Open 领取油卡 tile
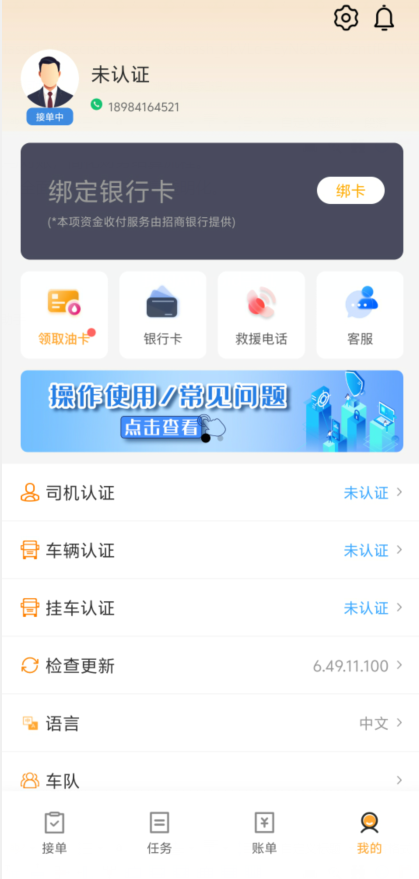The height and width of the screenshot is (879, 419). pos(65,315)
